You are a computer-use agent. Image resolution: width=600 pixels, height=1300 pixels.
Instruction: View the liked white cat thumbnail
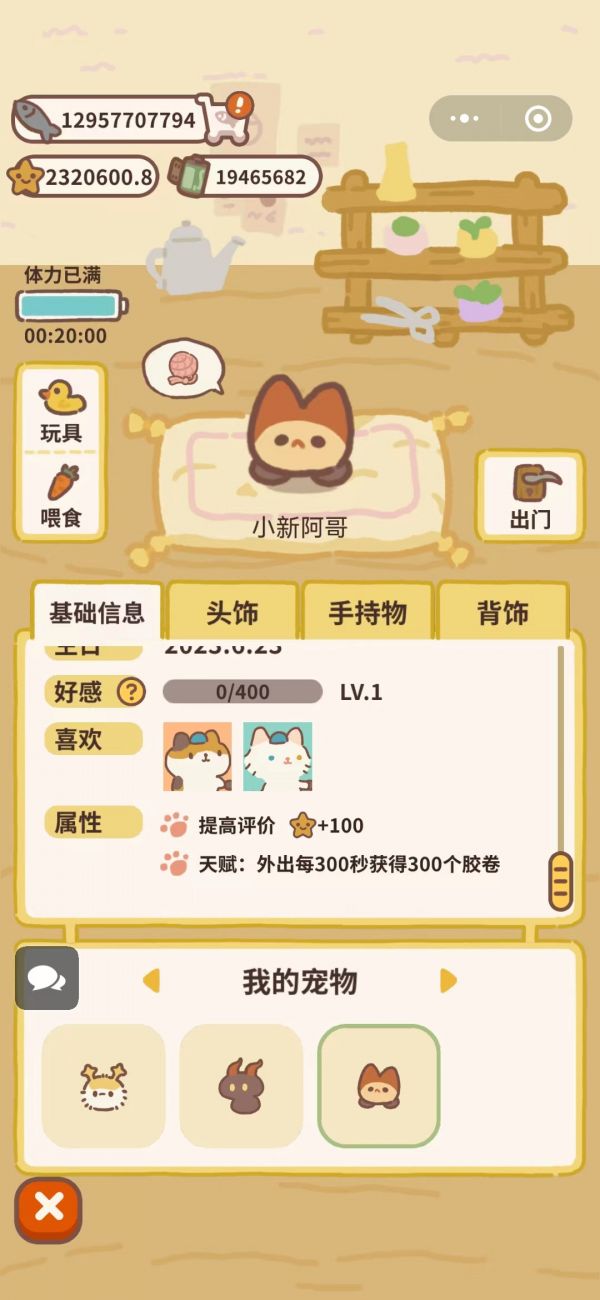point(277,757)
